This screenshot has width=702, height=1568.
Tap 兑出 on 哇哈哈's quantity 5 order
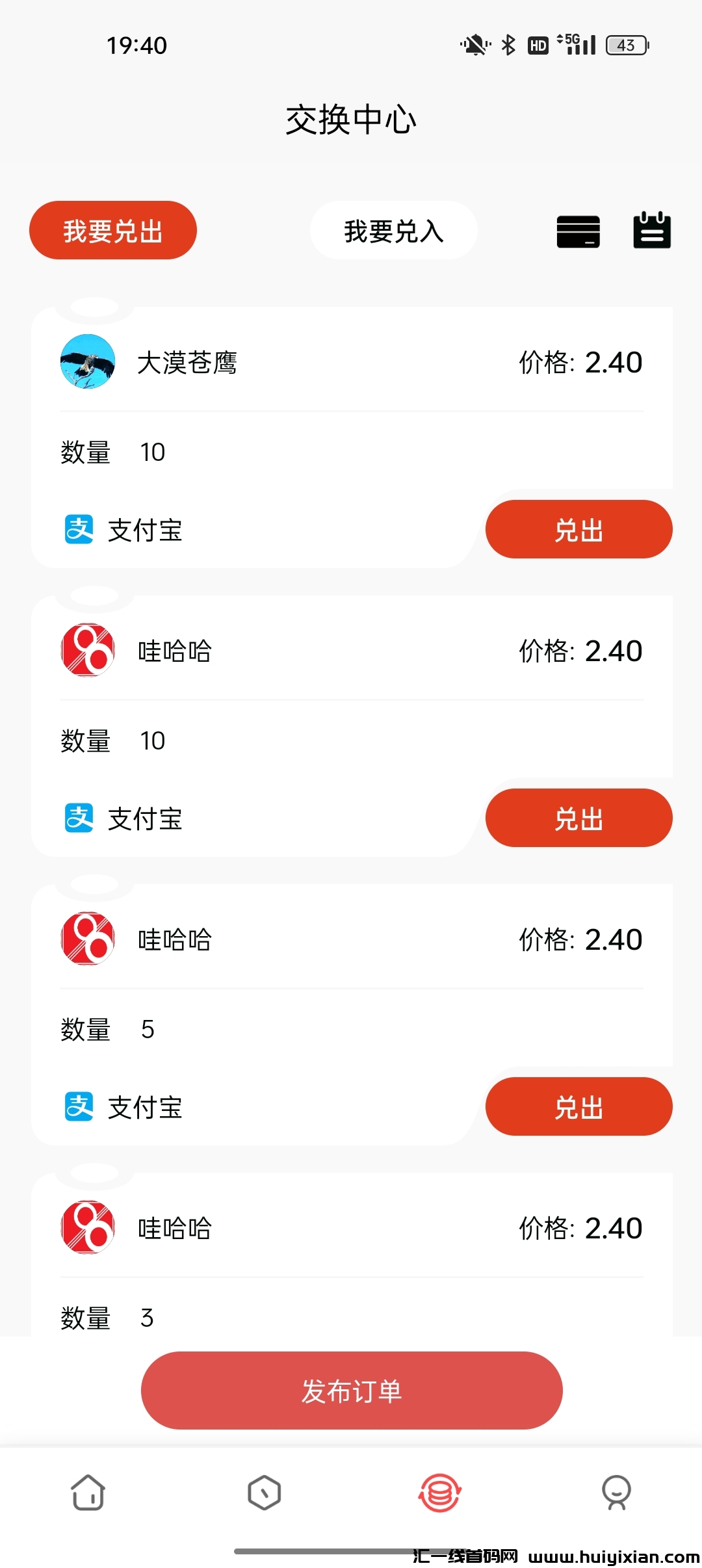click(x=578, y=1106)
